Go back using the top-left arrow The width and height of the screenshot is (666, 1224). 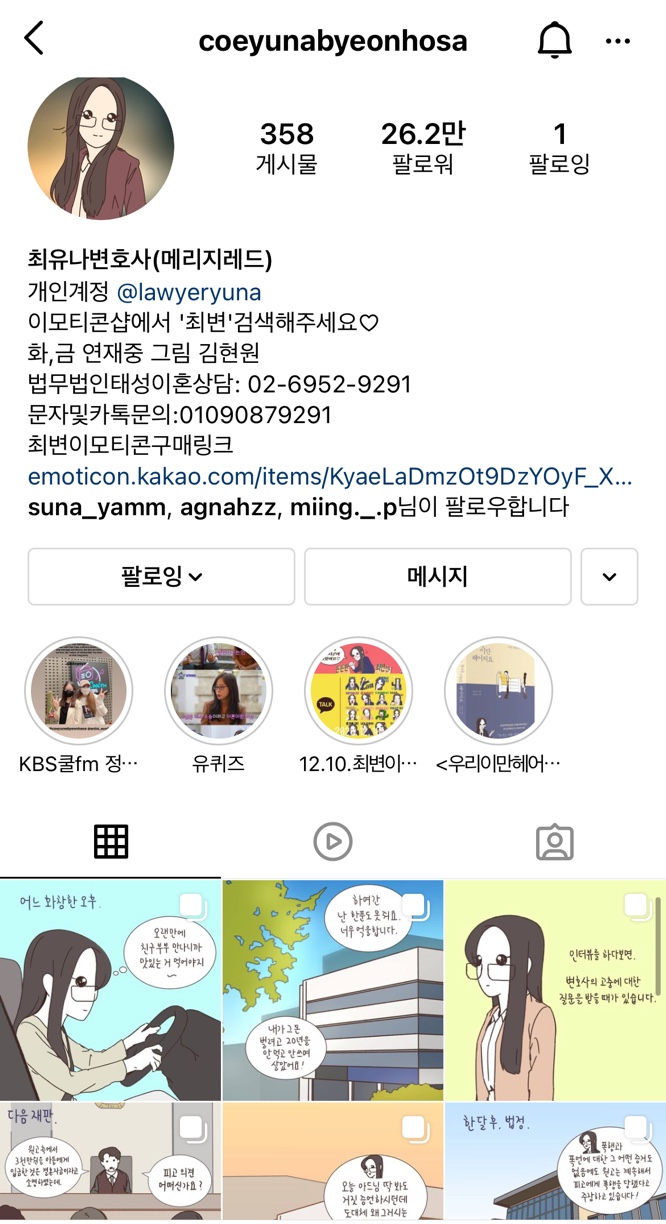35,40
